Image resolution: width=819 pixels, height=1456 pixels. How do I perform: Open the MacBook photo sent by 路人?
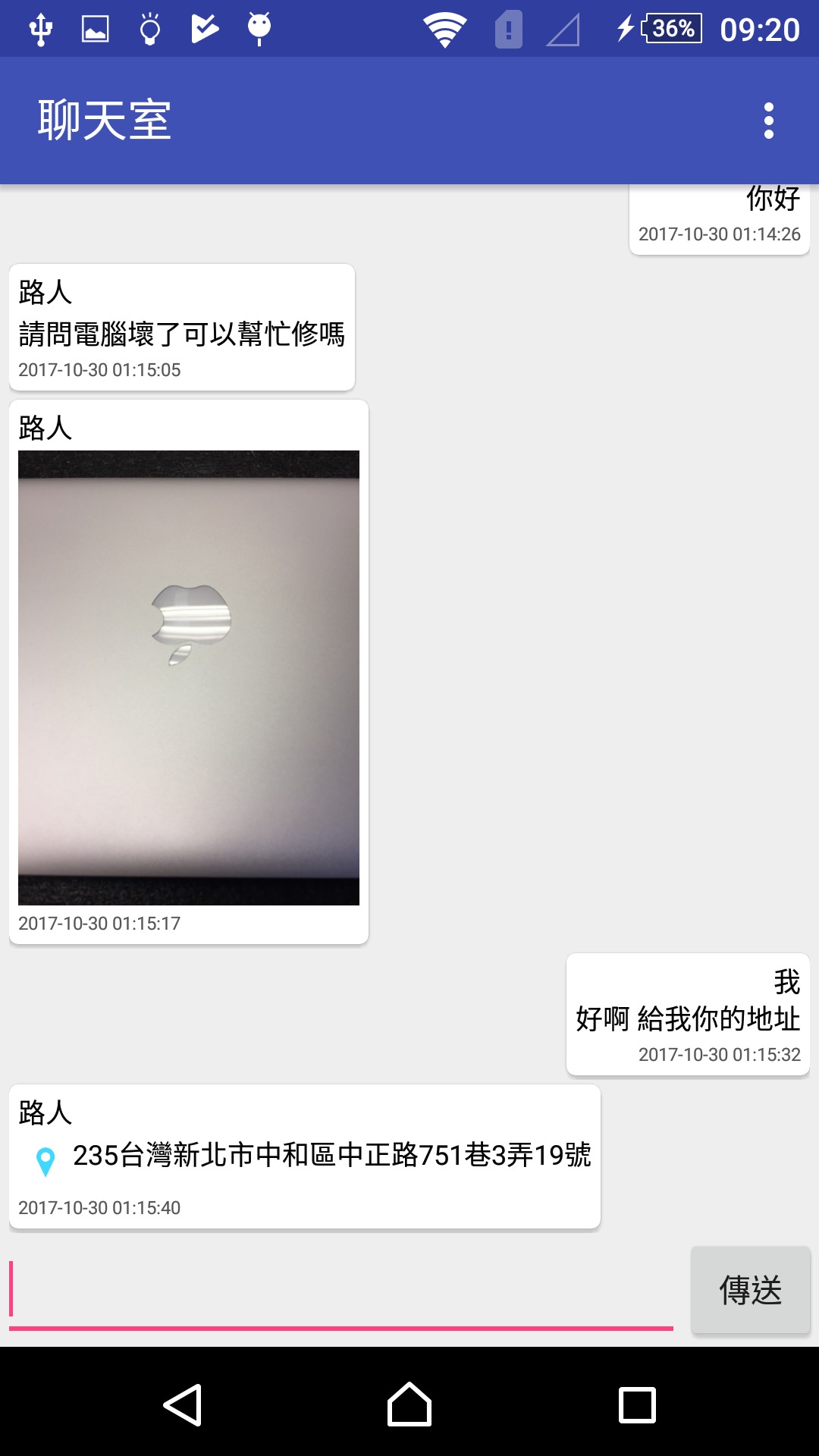tap(187, 679)
